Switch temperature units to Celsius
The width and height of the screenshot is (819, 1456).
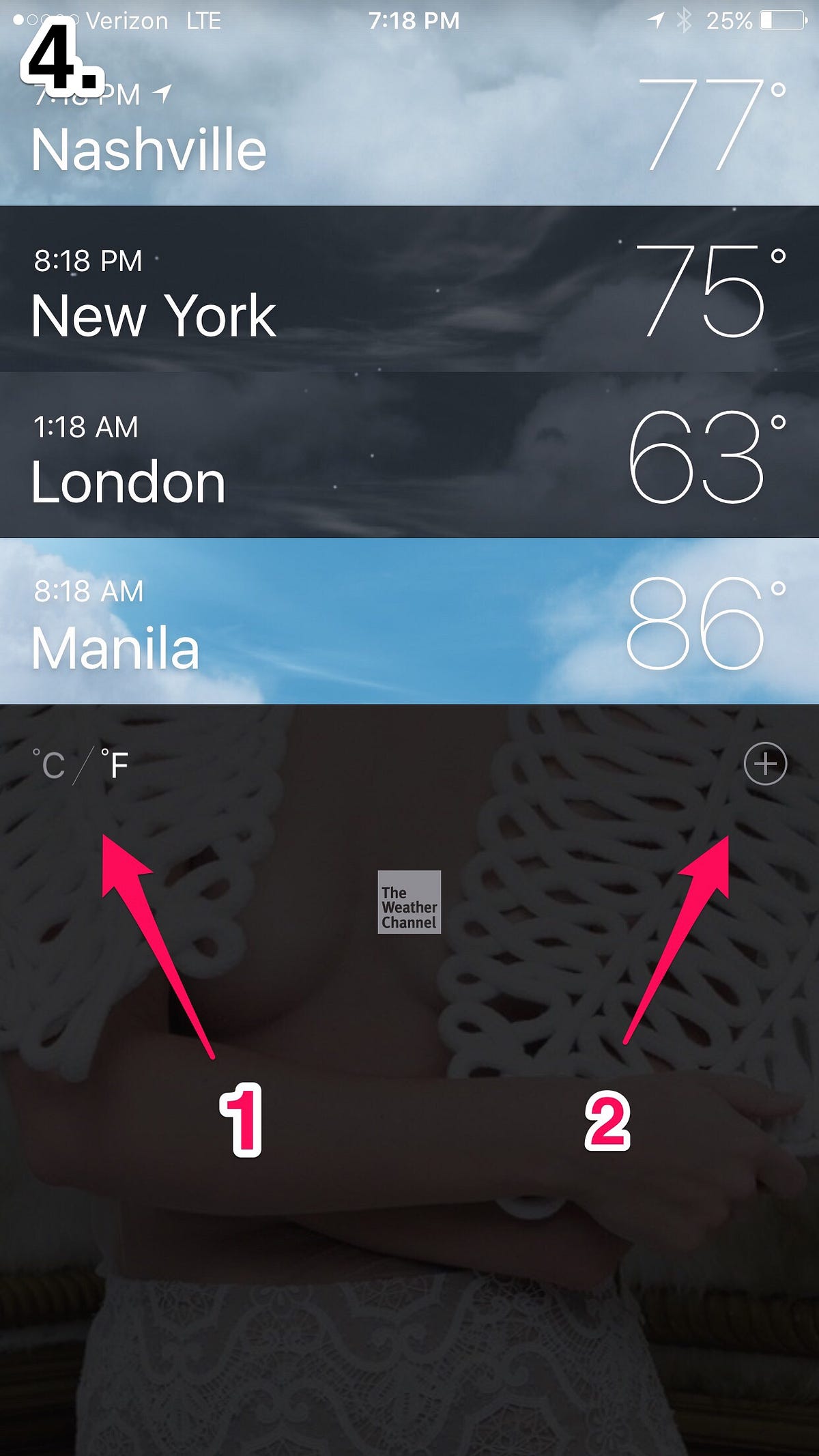coord(50,765)
